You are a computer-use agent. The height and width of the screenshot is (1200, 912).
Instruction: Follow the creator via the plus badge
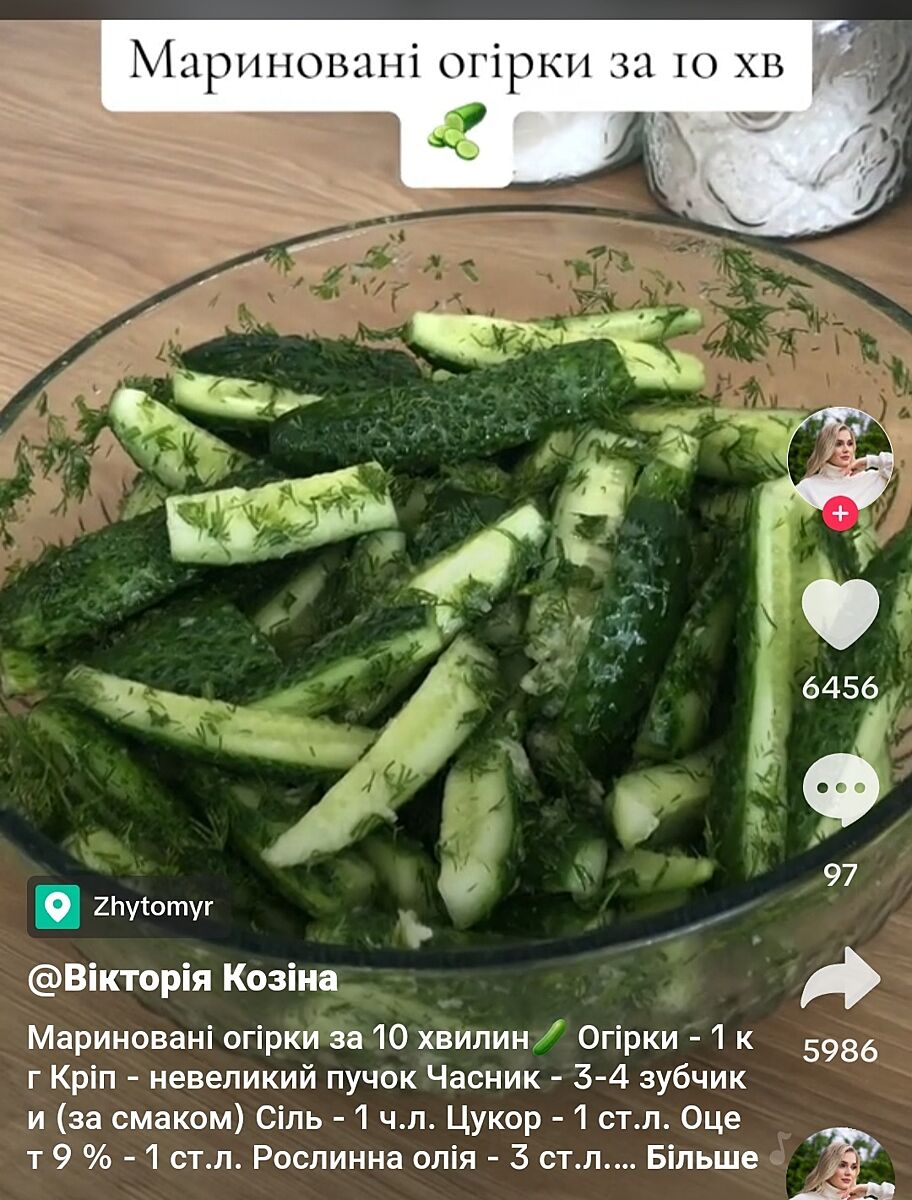(840, 514)
